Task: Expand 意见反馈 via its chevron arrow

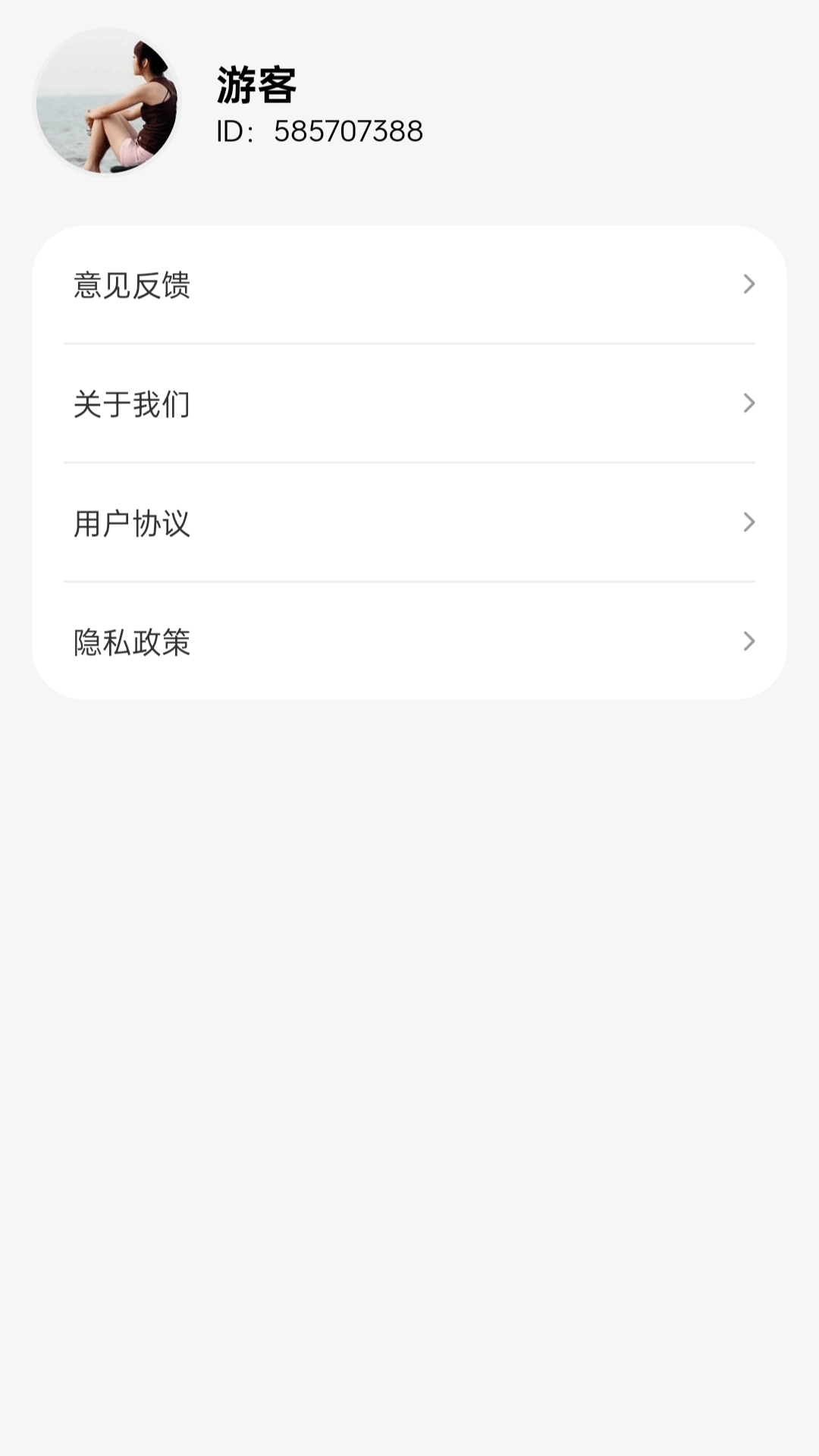Action: pyautogui.click(x=749, y=284)
